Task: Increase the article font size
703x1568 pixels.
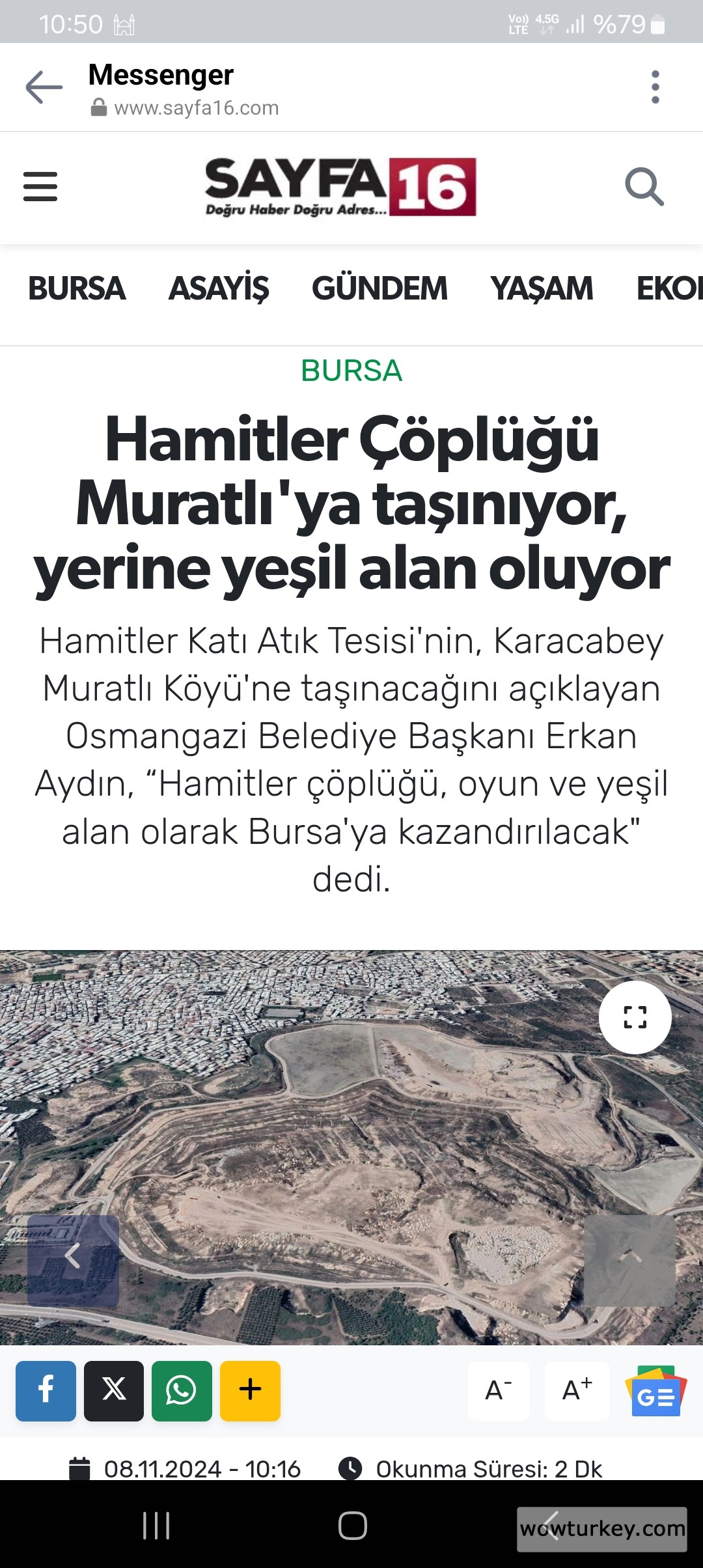Action: coord(577,1391)
